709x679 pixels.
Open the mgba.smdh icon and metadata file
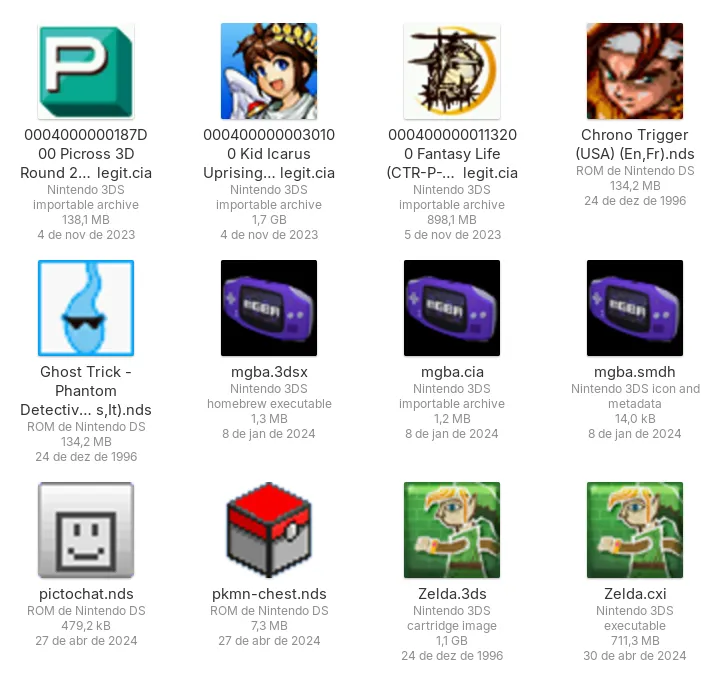(634, 308)
